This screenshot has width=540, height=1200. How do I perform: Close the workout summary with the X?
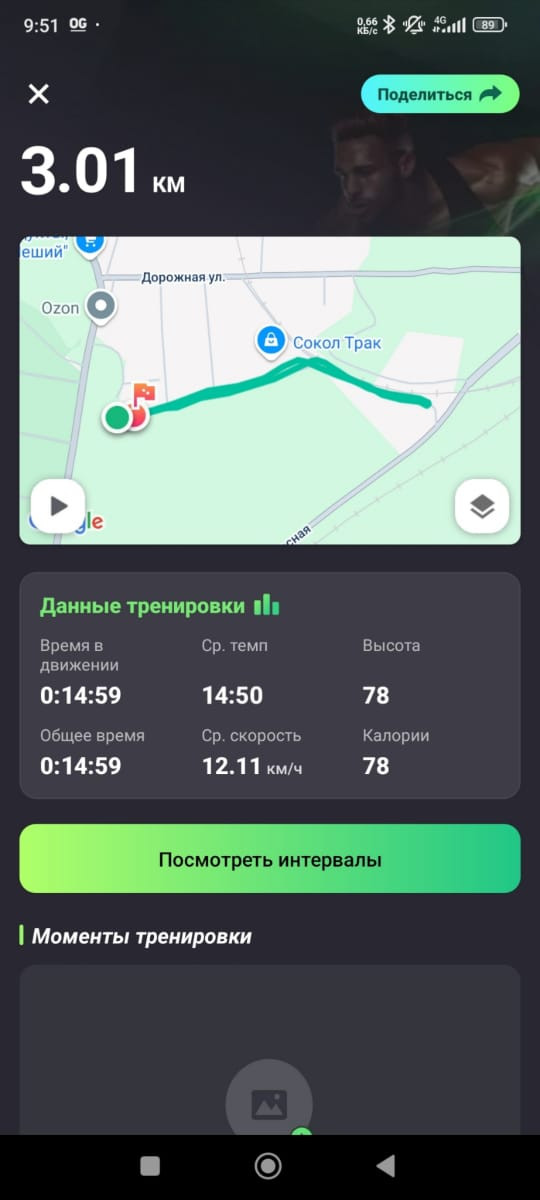(38, 94)
